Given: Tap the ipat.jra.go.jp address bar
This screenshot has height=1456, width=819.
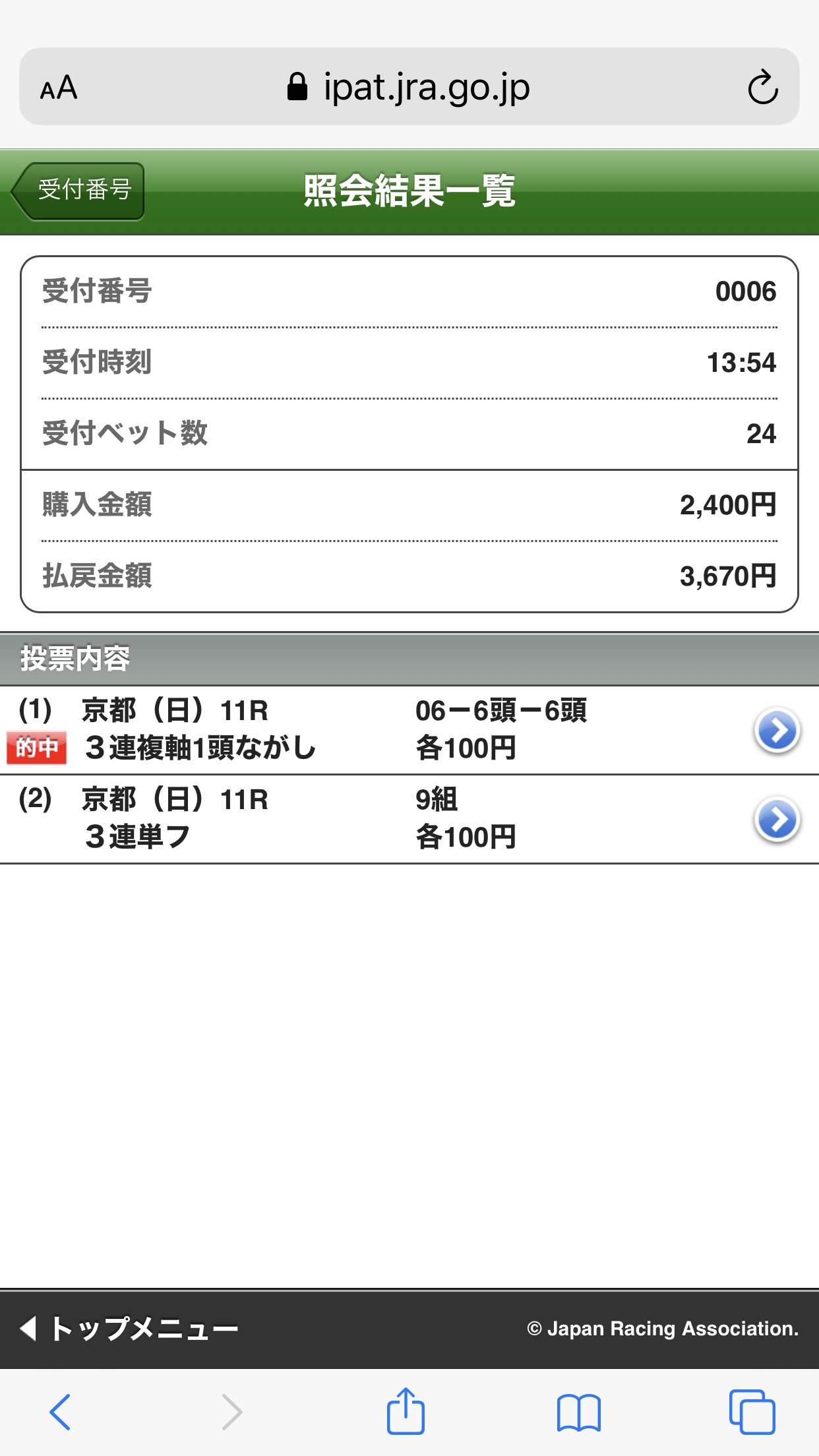Looking at the screenshot, I should point(409,88).
